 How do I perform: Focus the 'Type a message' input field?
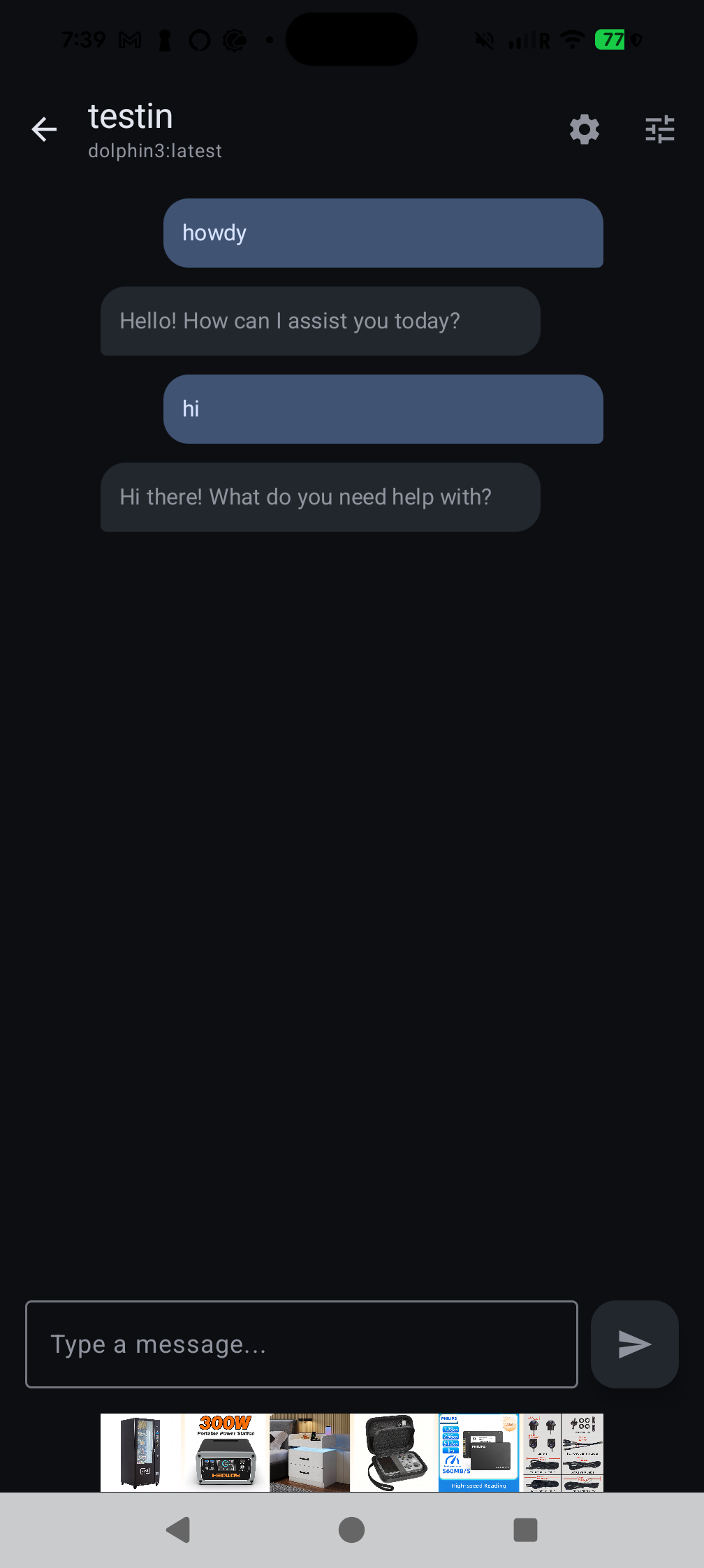click(302, 1344)
